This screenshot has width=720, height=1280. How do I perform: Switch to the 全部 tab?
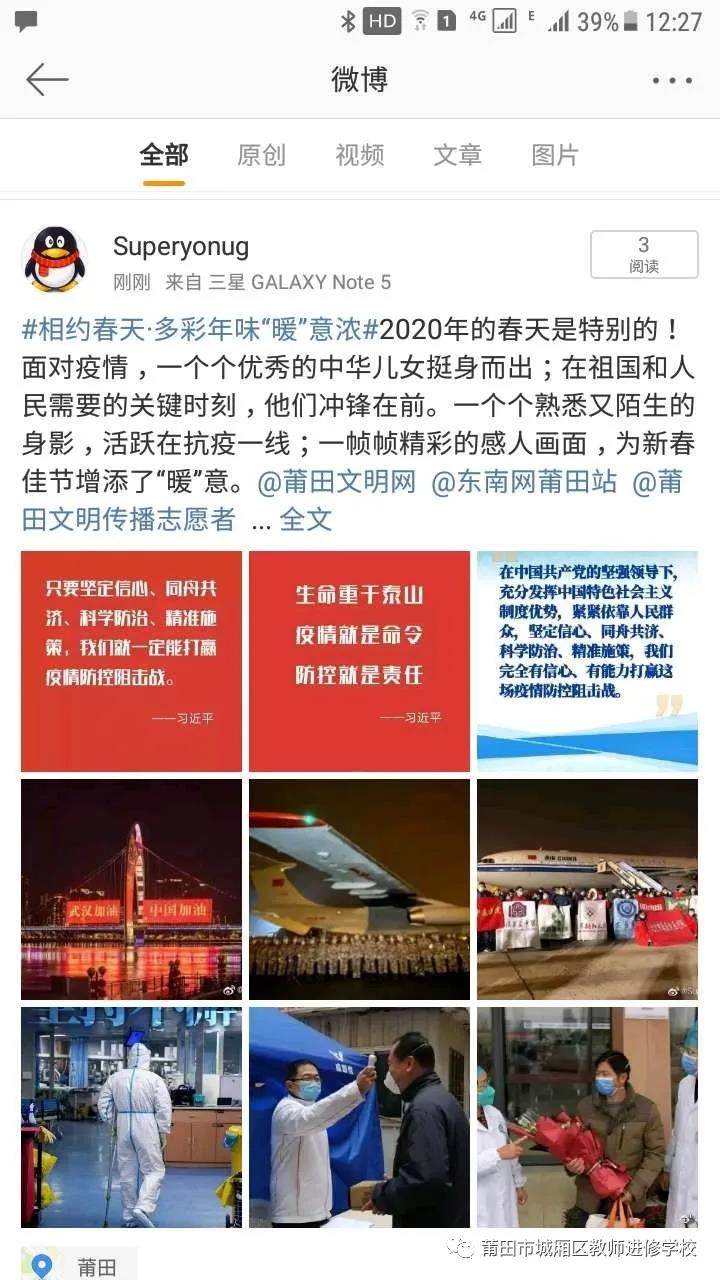pos(164,155)
